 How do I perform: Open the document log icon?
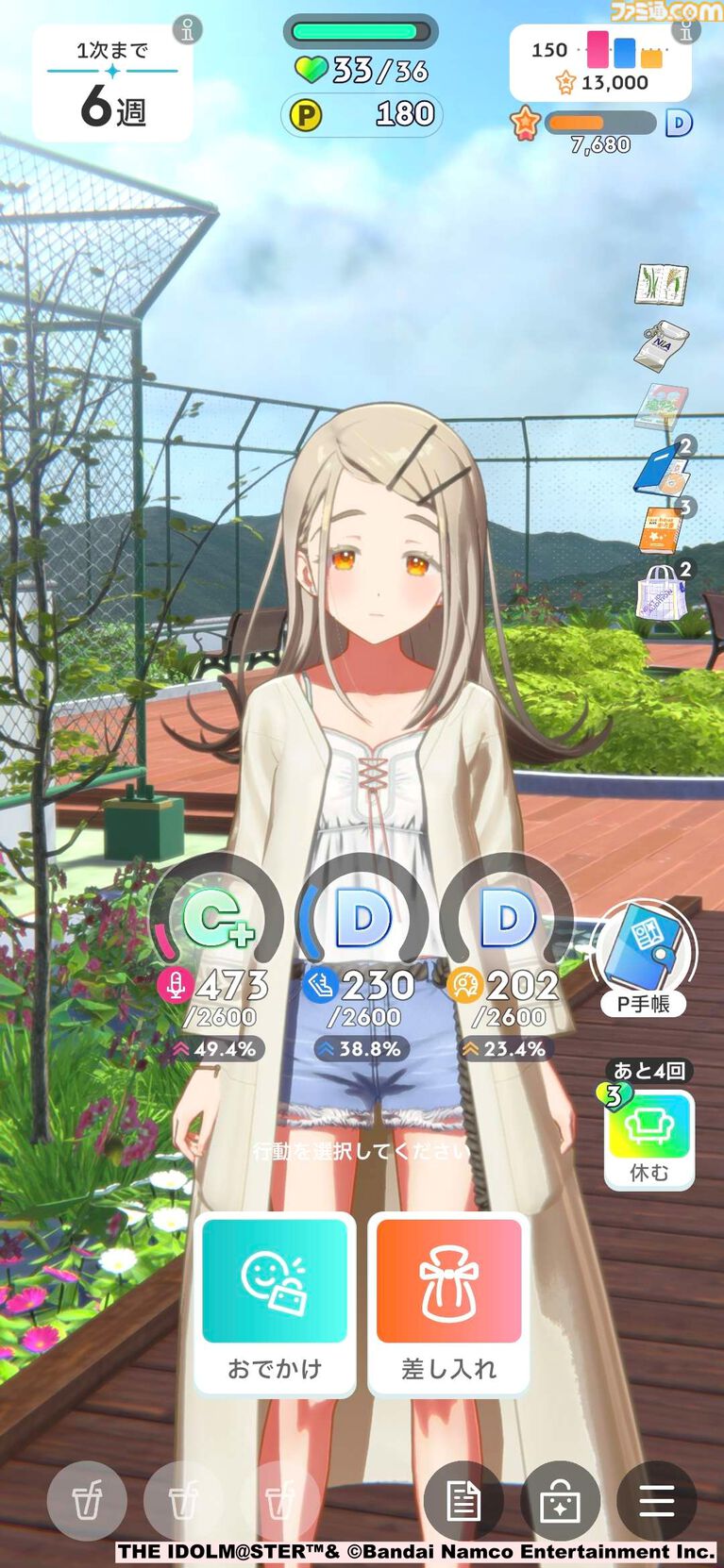coord(463,1500)
